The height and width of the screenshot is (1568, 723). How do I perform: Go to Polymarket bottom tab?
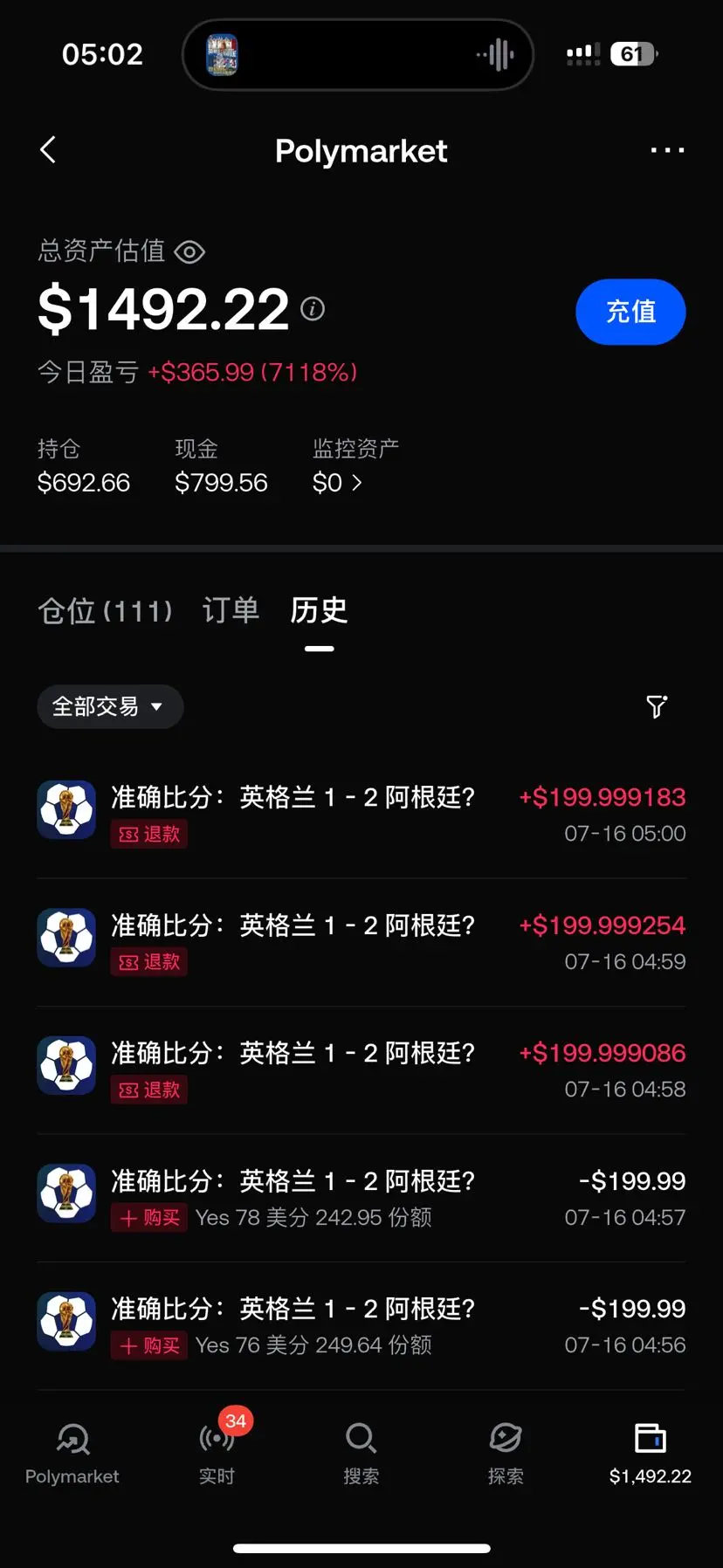[72, 1454]
